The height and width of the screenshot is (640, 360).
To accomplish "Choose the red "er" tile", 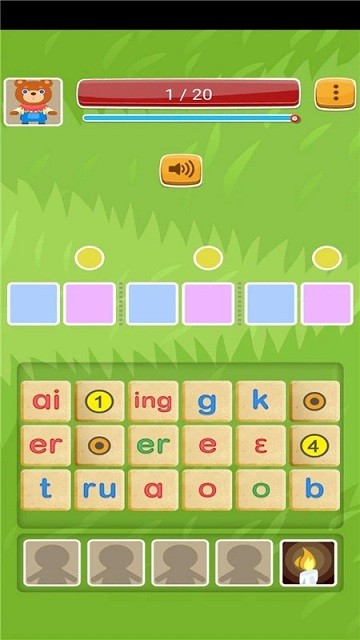I will (x=46, y=446).
